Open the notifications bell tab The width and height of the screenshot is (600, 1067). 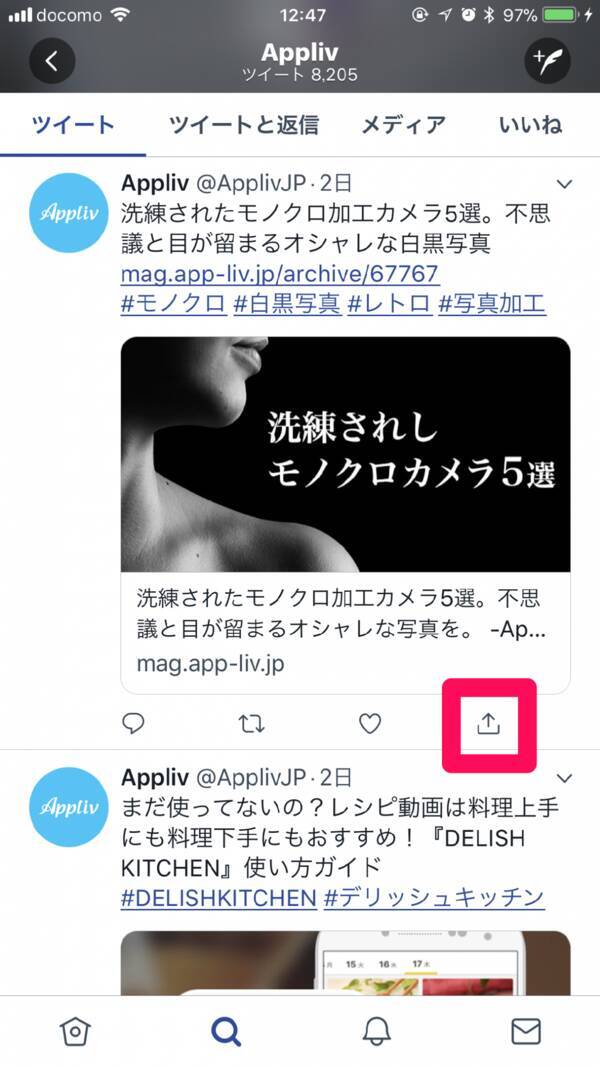(x=376, y=1031)
